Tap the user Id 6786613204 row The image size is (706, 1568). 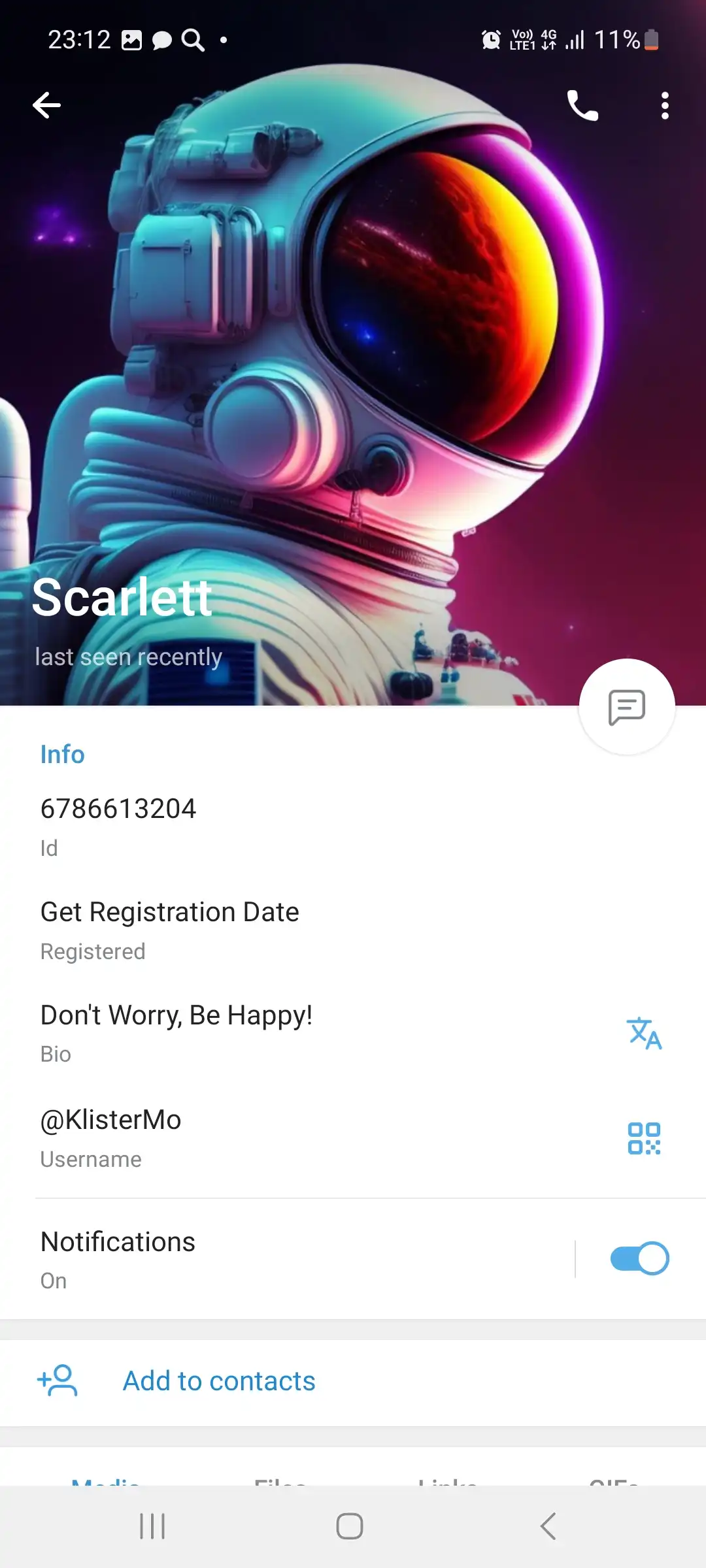(x=353, y=826)
